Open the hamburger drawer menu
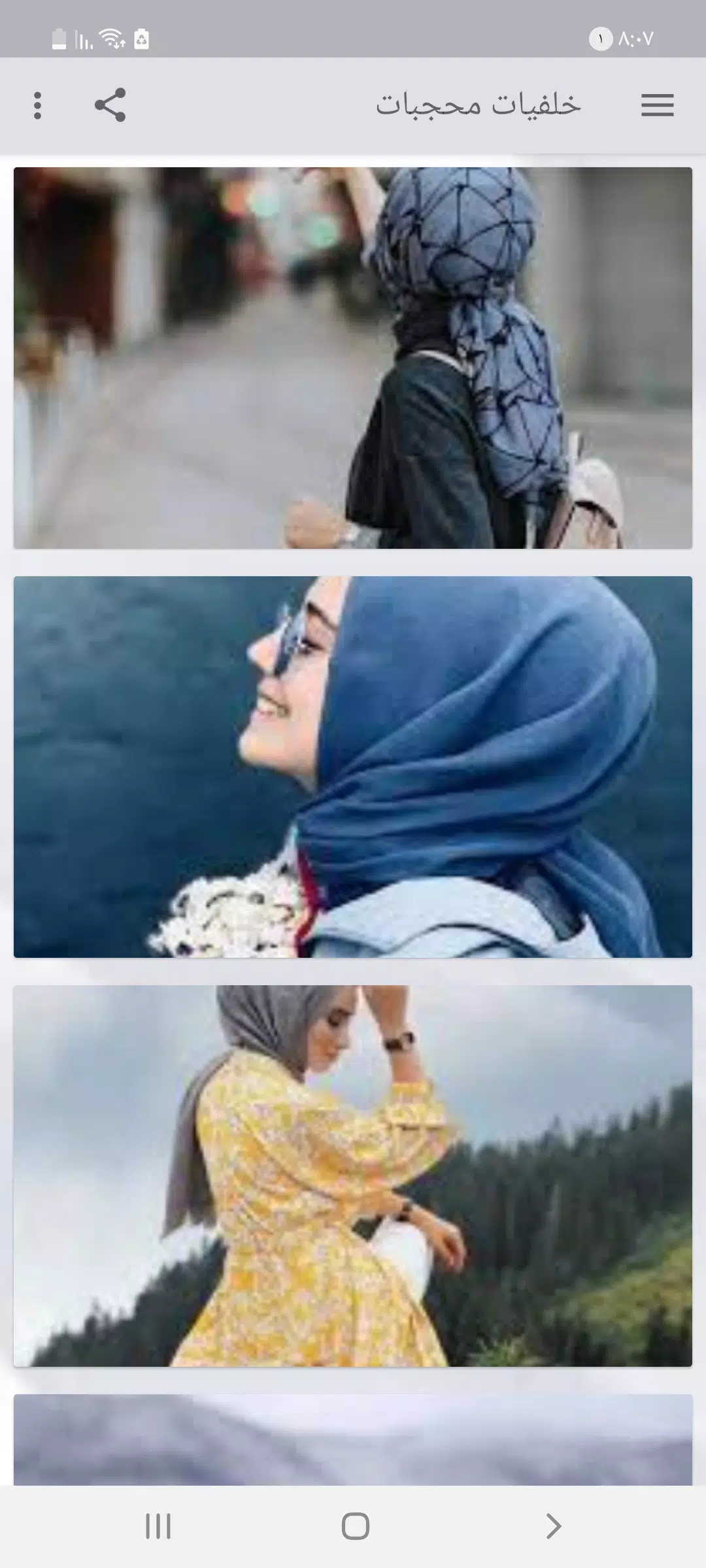This screenshot has height=1568, width=706. (657, 105)
